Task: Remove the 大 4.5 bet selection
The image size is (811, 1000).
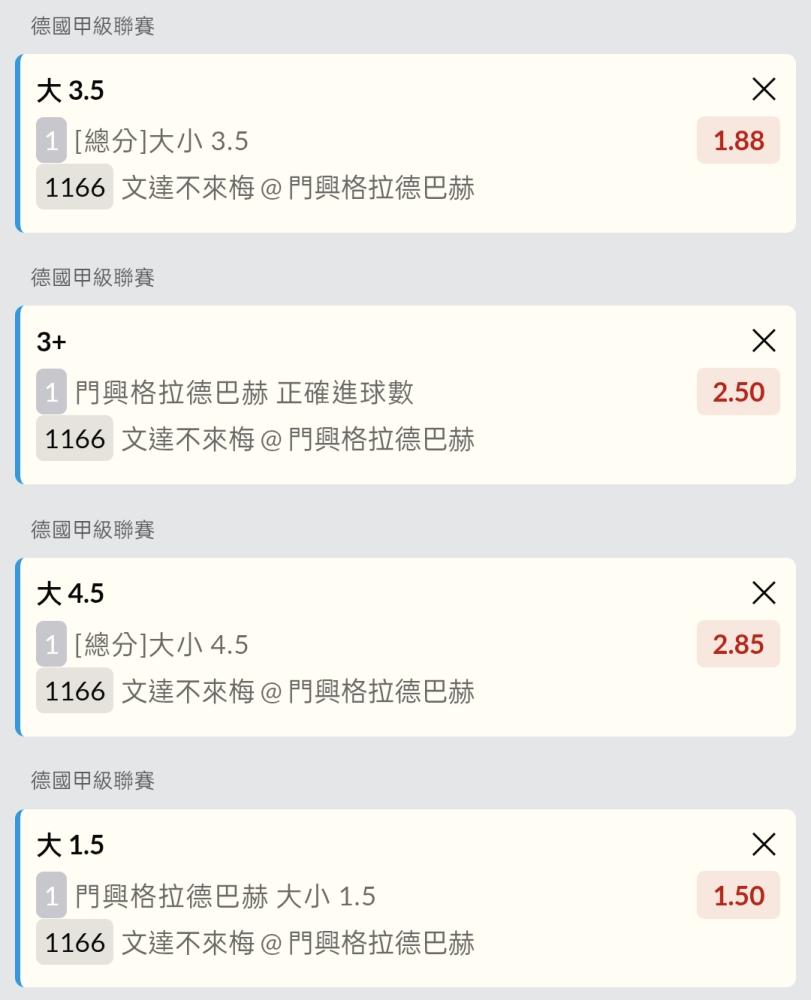Action: click(x=763, y=593)
